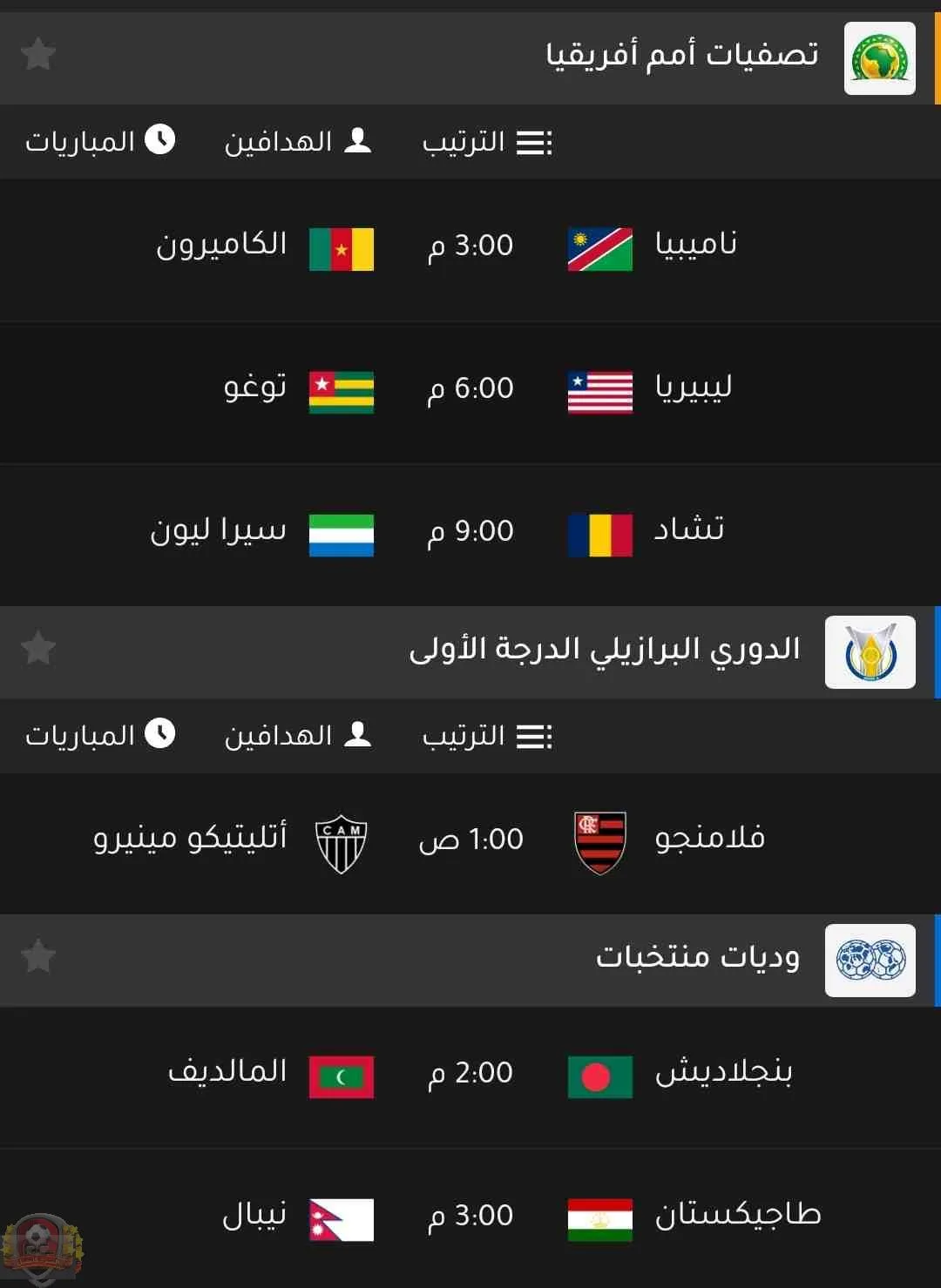The width and height of the screenshot is (941, 1288).
Task: Click the Flamengo club crest
Action: 599,839
